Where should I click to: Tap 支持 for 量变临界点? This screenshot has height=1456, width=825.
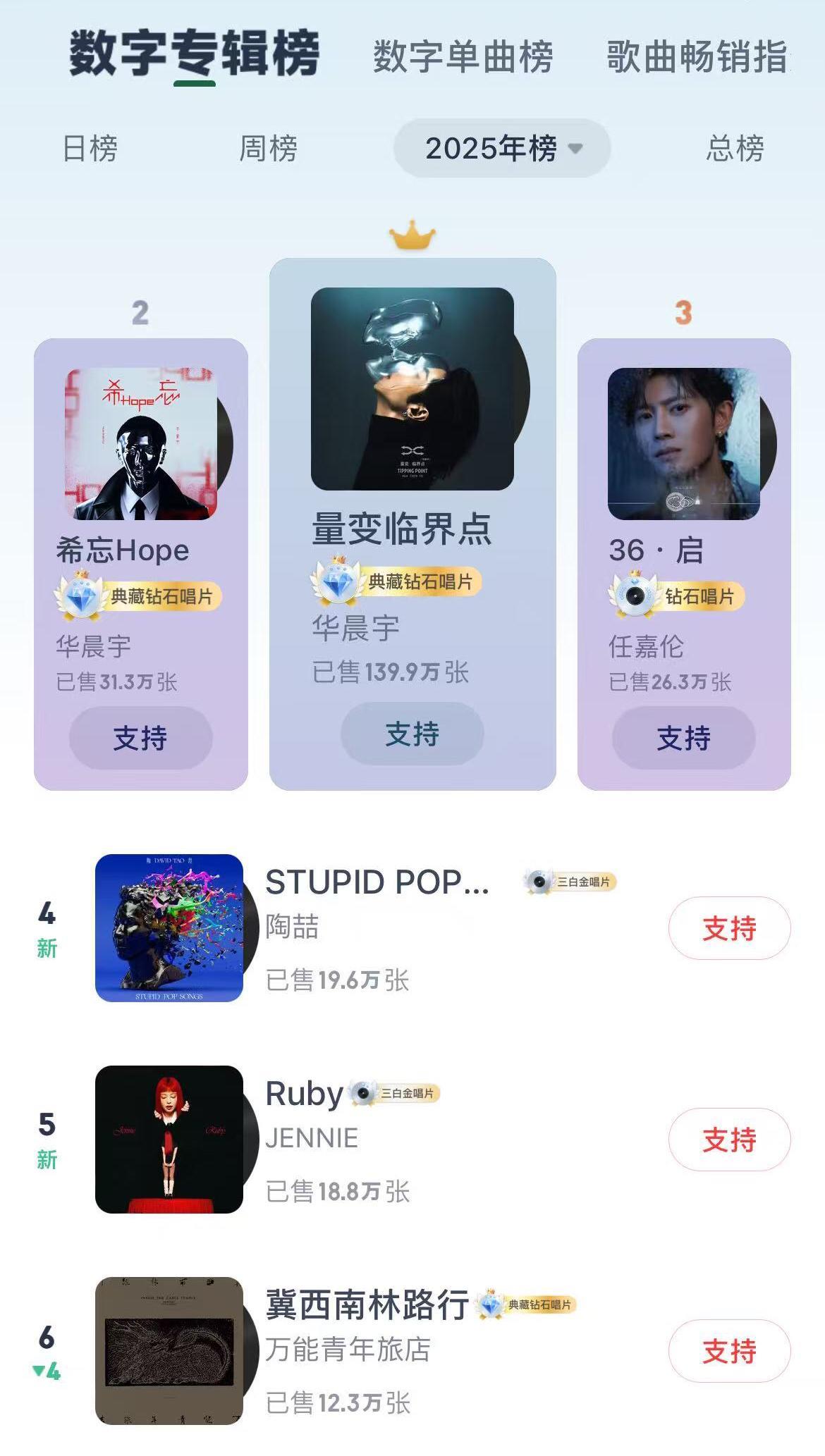point(412,734)
